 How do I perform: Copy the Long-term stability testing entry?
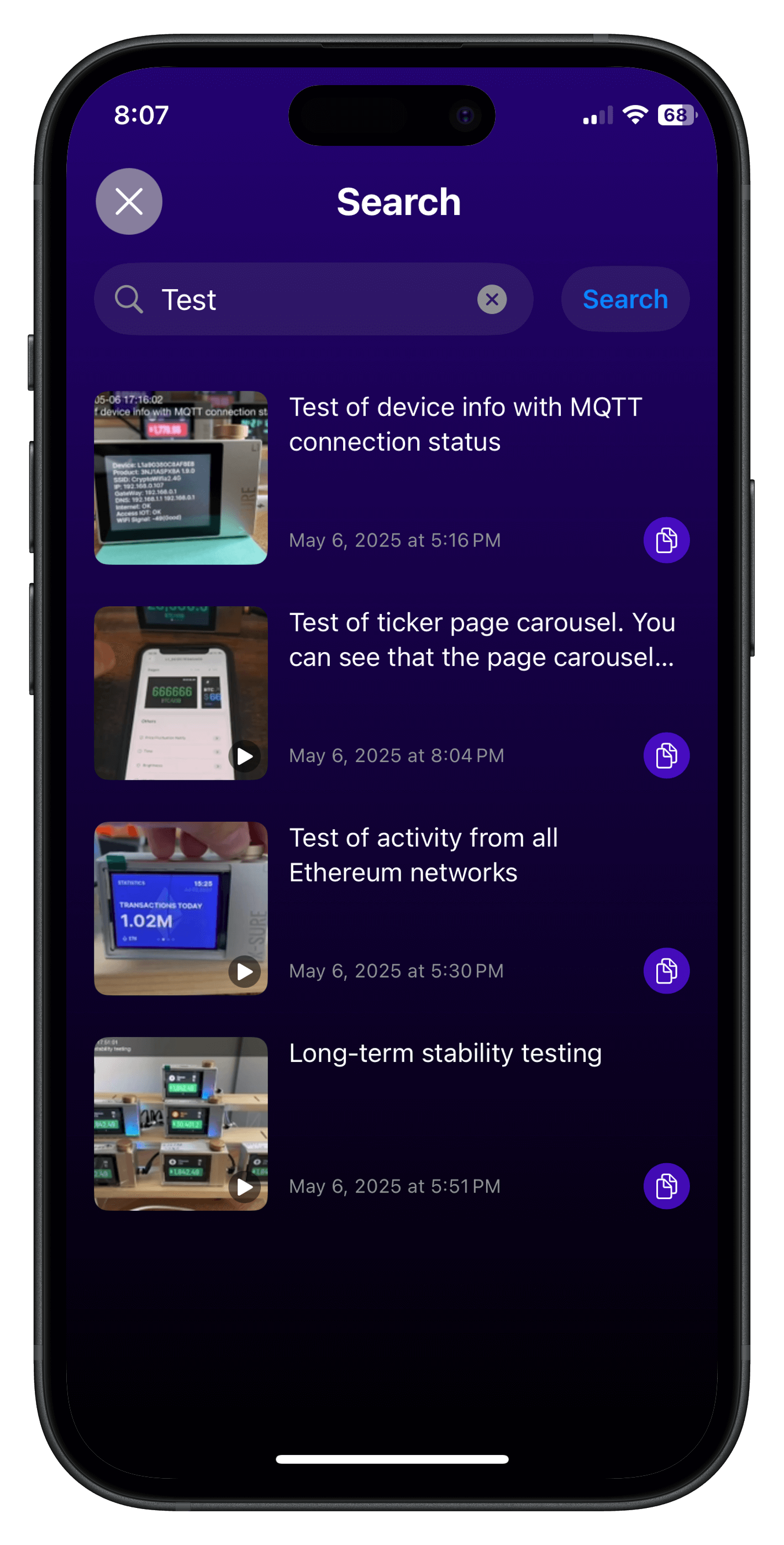point(666,1186)
